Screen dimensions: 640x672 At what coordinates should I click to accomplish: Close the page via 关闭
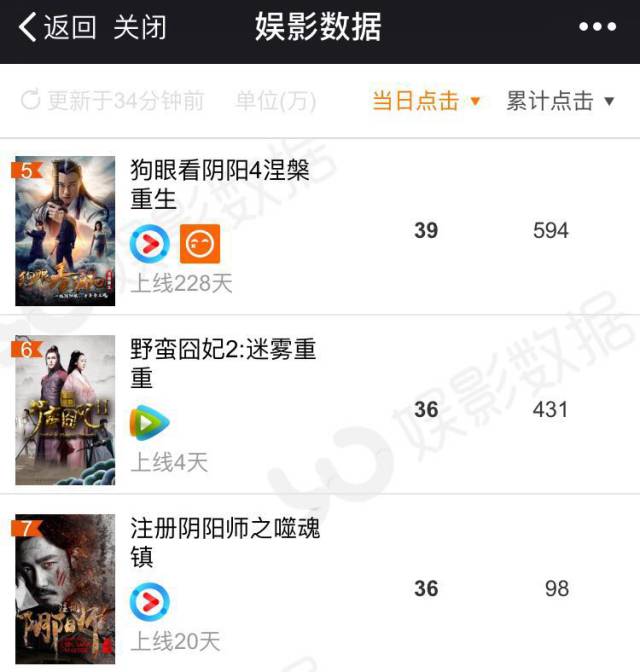click(x=139, y=27)
